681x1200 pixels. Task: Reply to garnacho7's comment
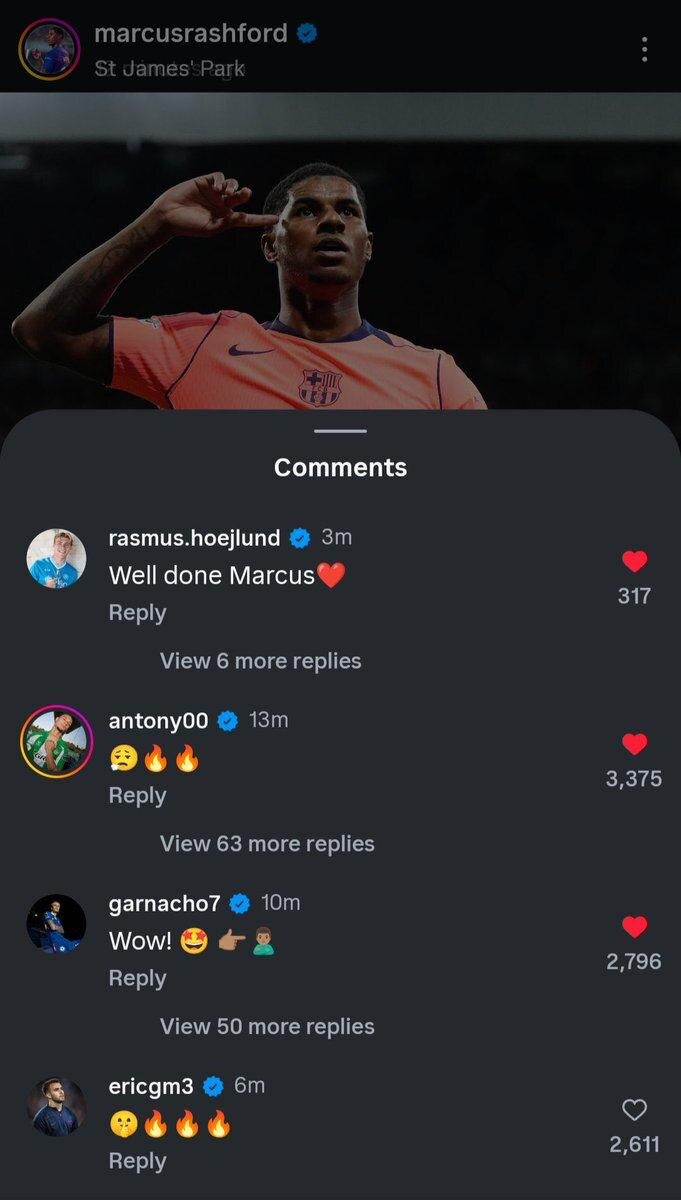(x=137, y=978)
